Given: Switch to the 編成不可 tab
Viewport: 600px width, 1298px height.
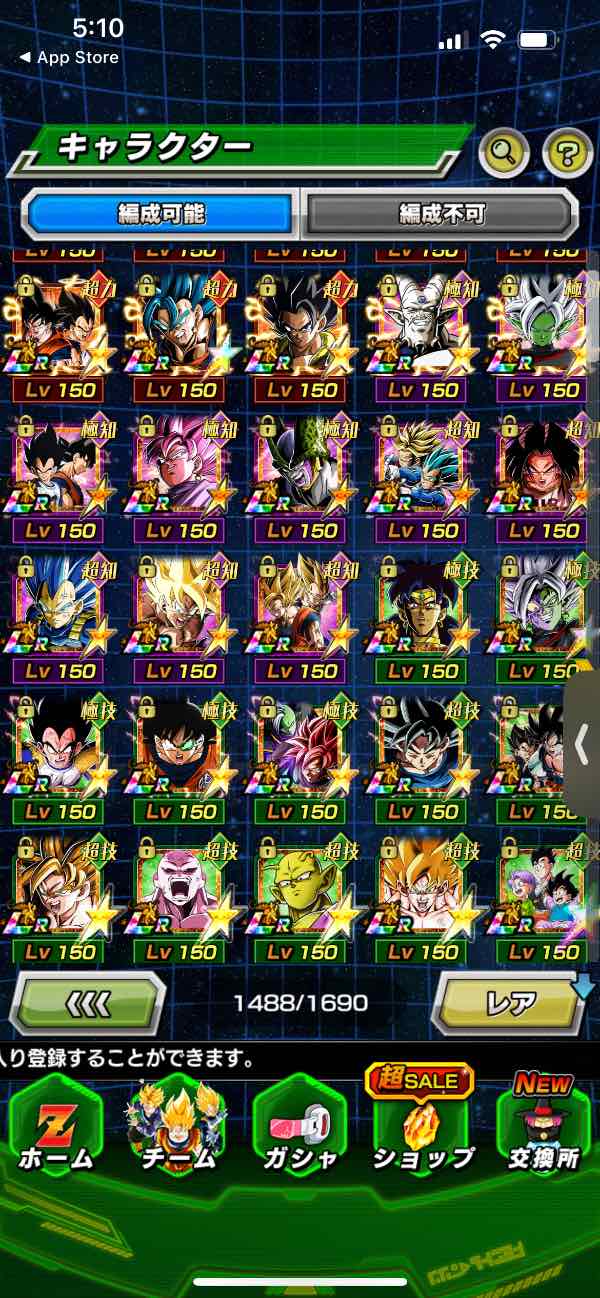Looking at the screenshot, I should 441,213.
